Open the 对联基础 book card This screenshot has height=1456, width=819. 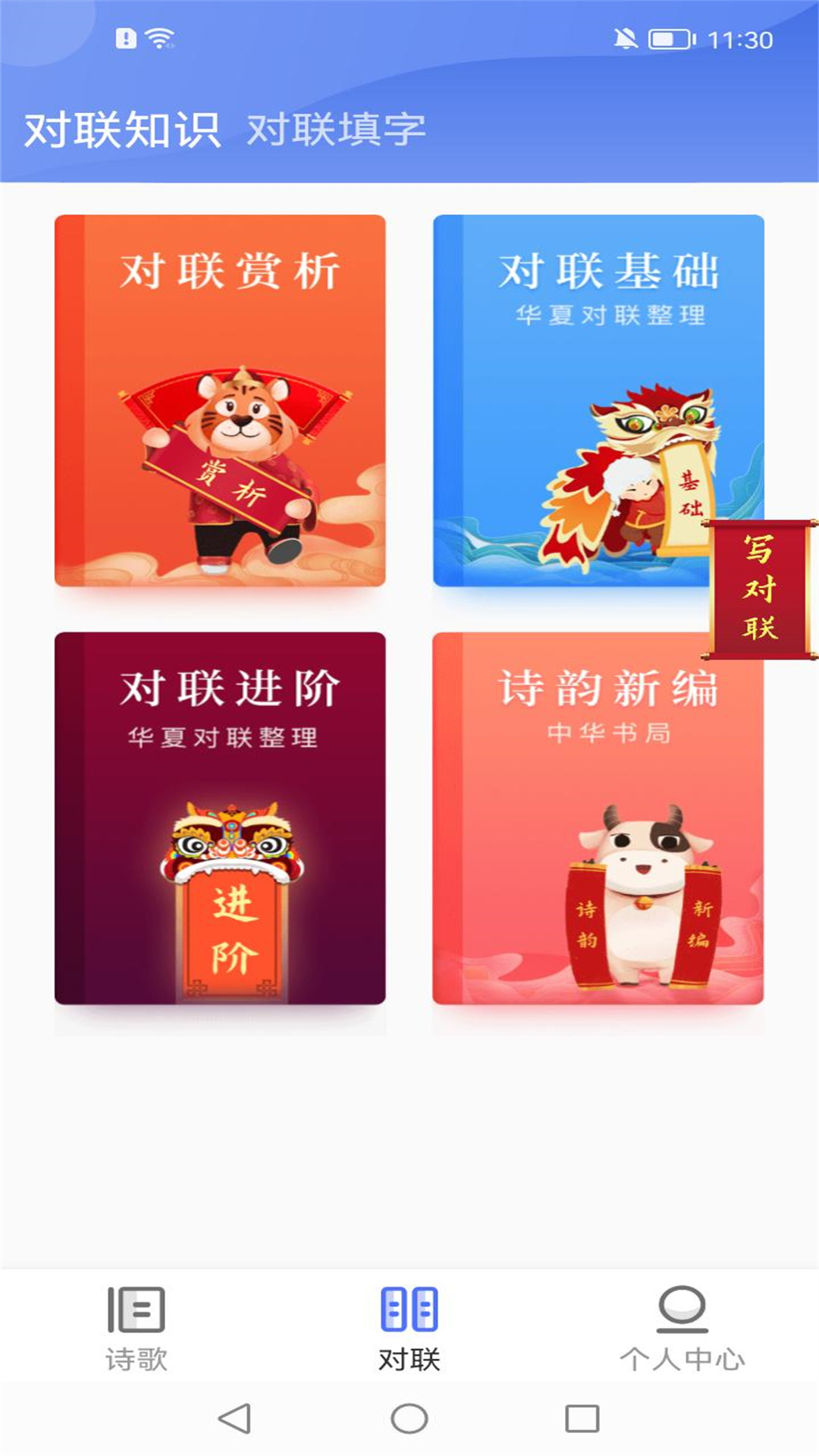598,400
